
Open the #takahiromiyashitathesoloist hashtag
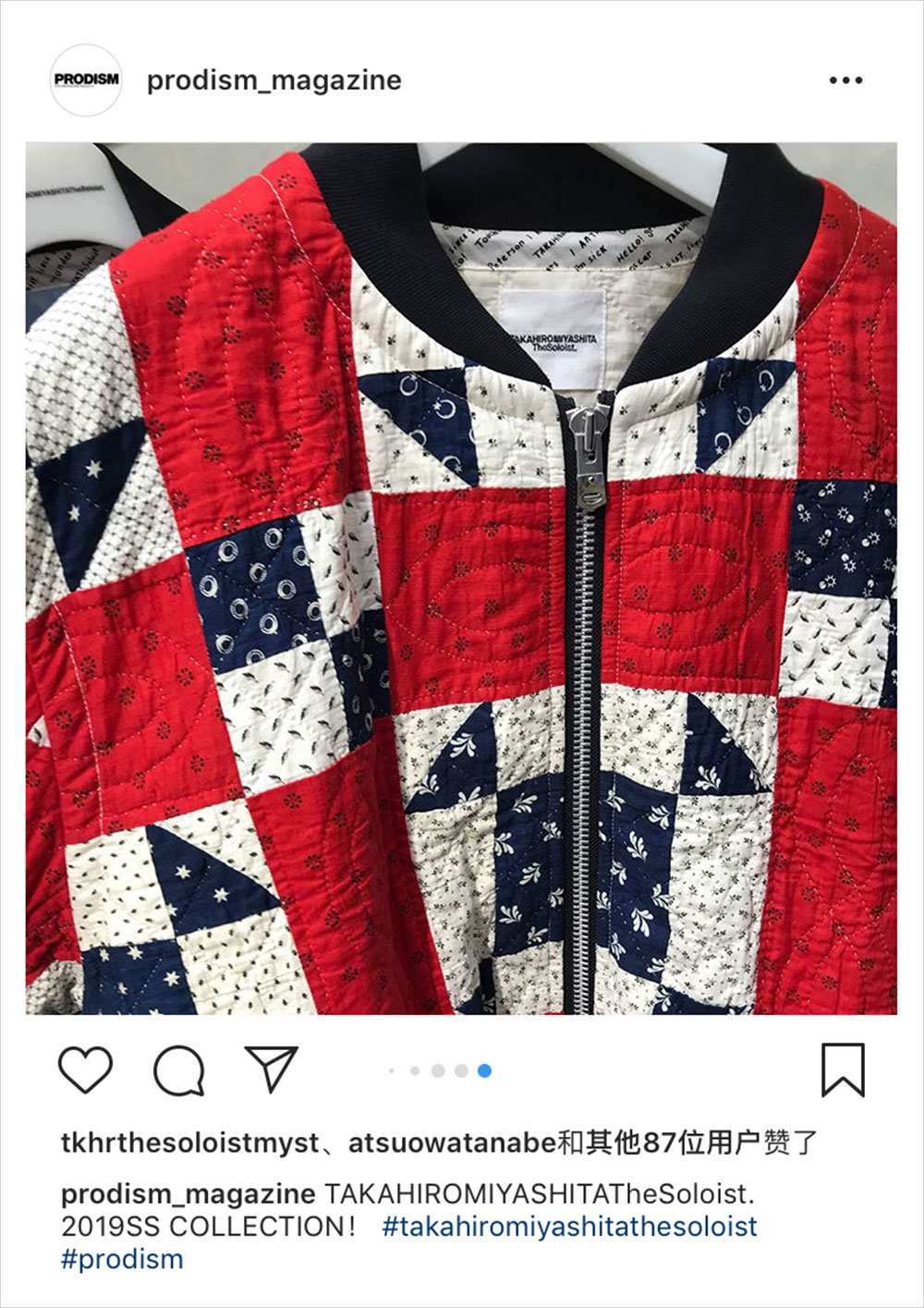click(x=569, y=1227)
